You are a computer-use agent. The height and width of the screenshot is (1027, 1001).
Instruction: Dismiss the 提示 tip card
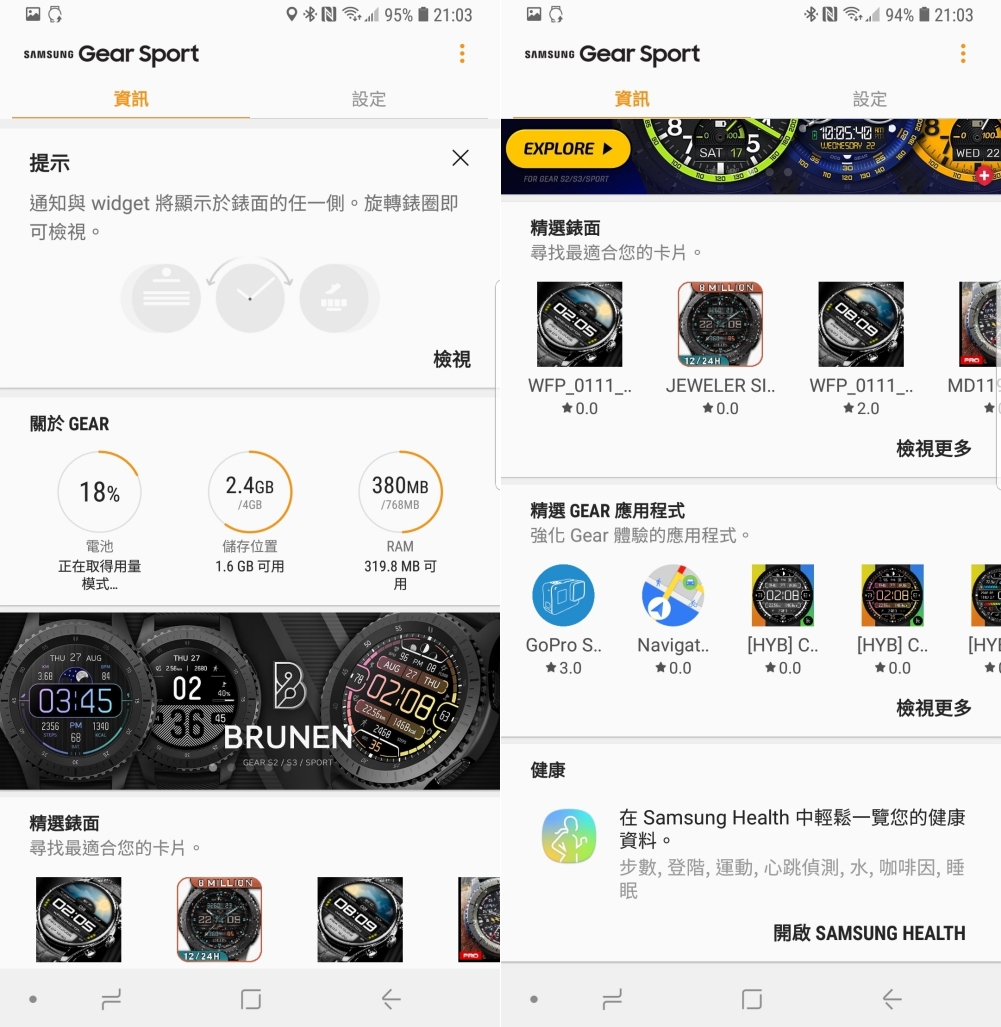coord(460,158)
